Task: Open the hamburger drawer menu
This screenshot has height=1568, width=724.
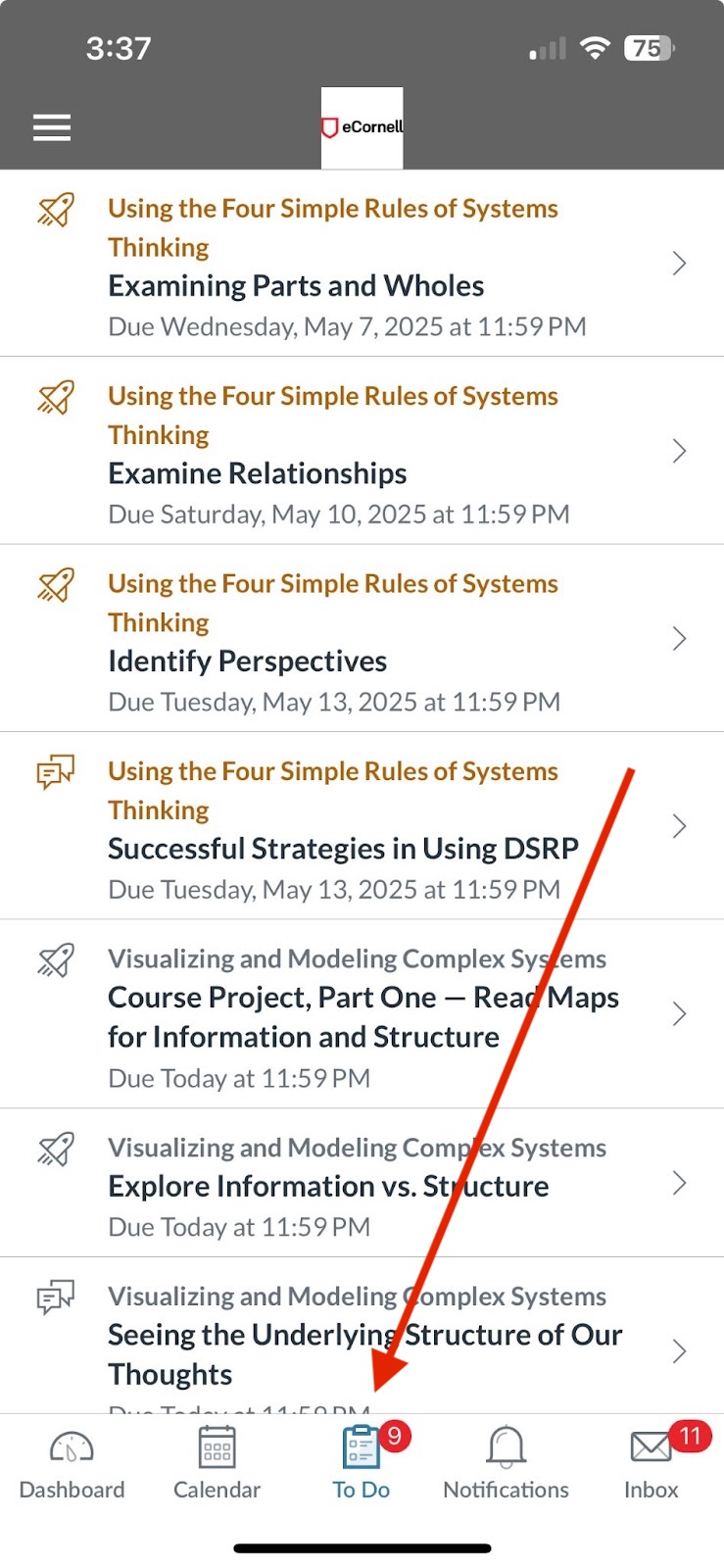Action: click(52, 127)
